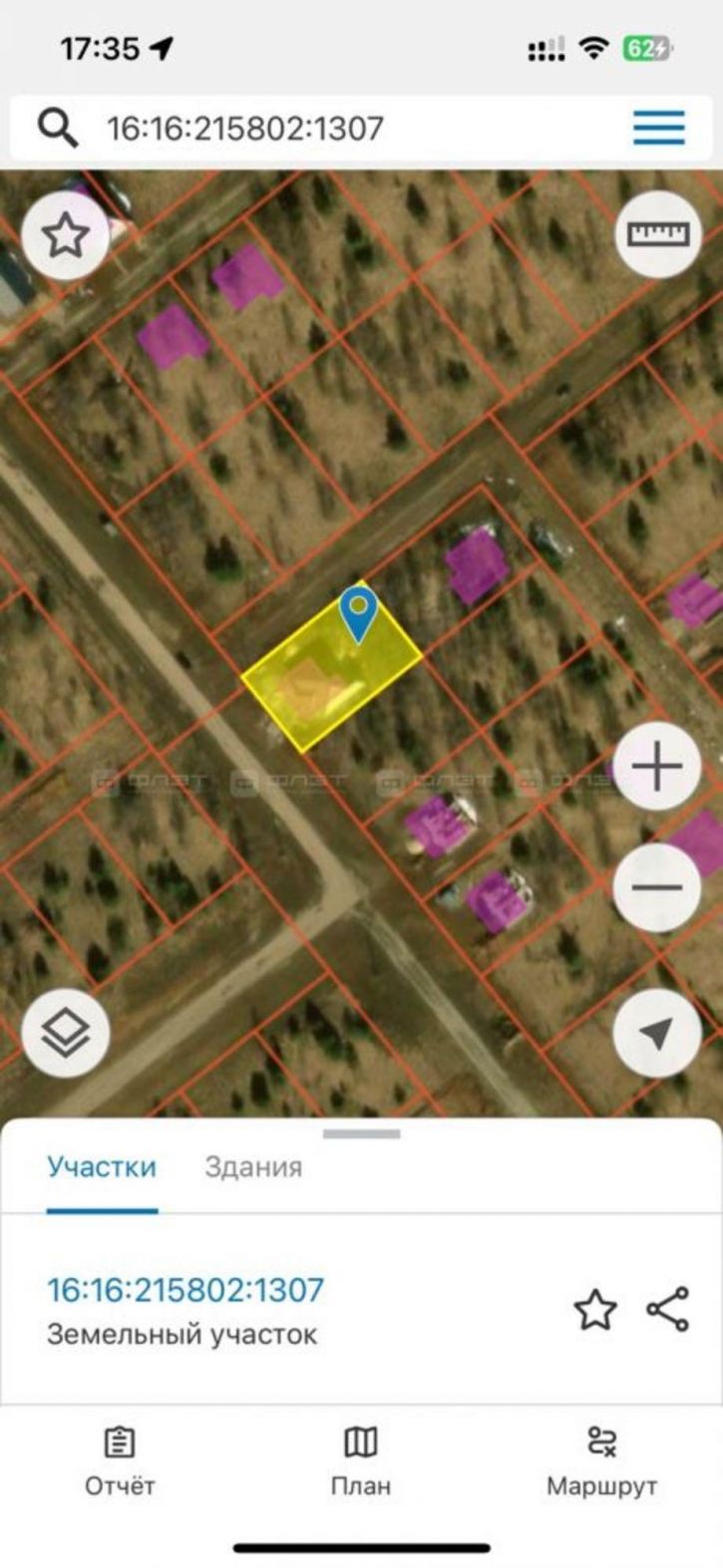Center map on my location
This screenshot has height=1568, width=723.
(657, 1033)
